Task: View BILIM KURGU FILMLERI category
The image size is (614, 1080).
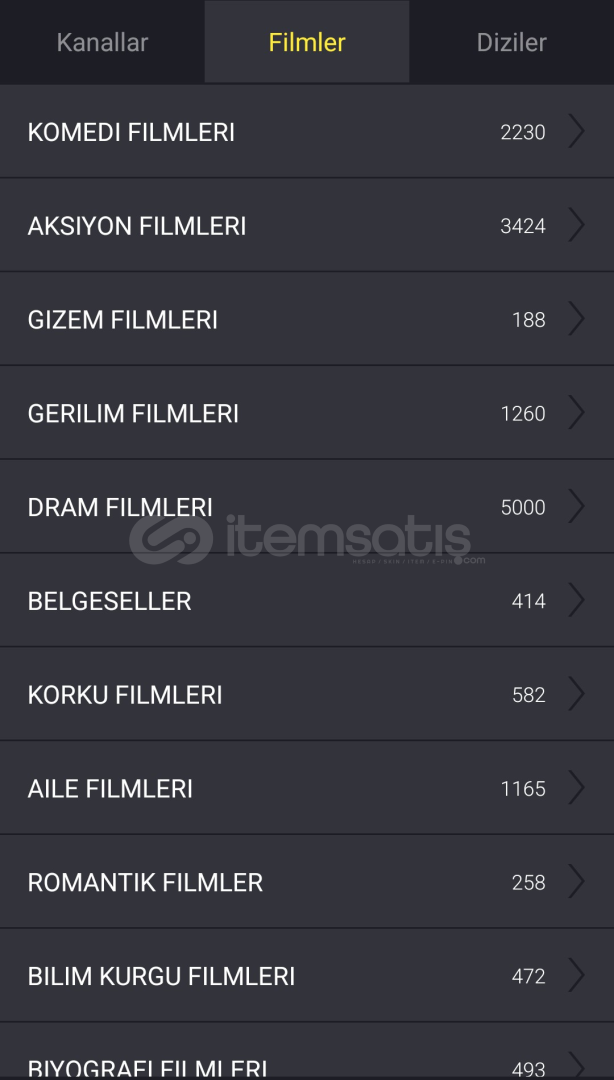Action: pyautogui.click(x=306, y=976)
